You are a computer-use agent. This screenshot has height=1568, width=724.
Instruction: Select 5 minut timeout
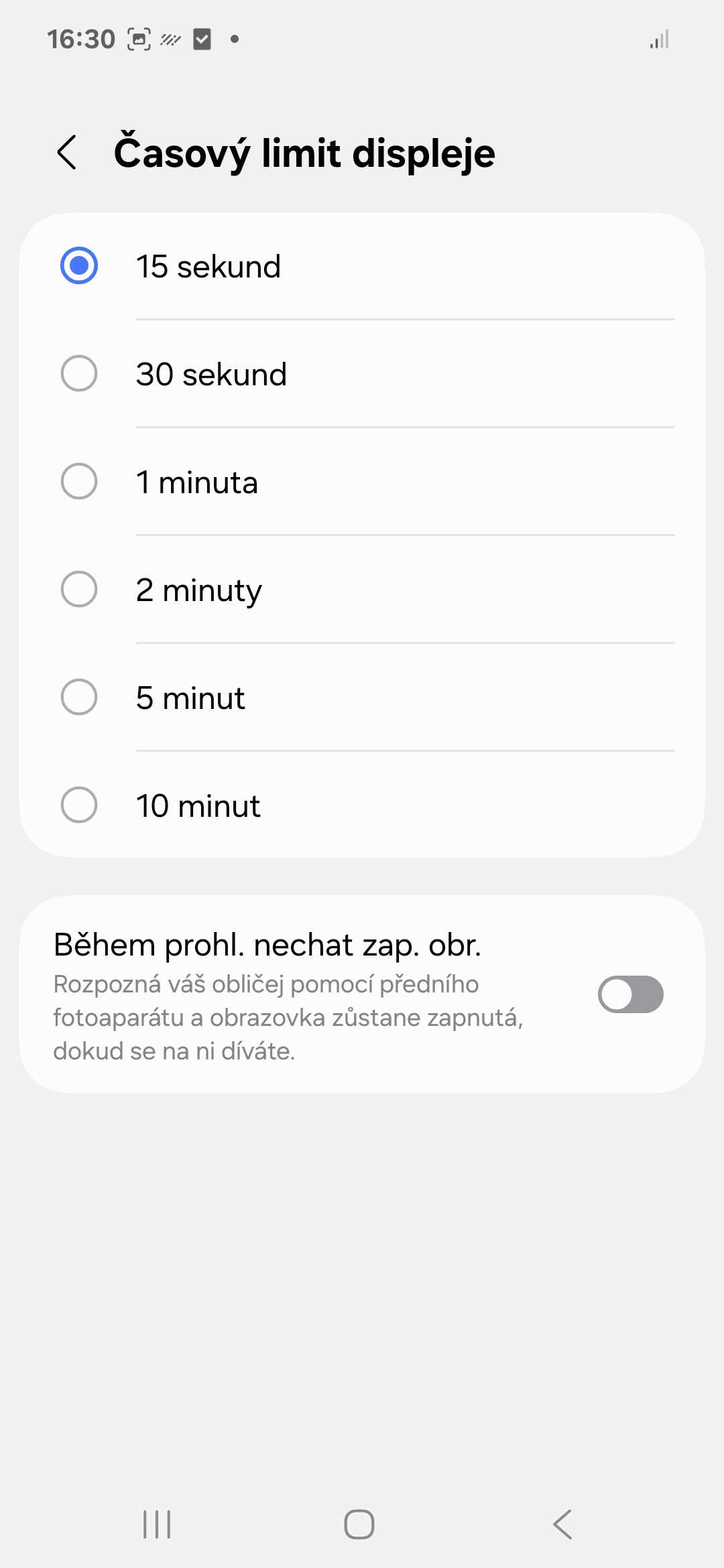[362, 698]
